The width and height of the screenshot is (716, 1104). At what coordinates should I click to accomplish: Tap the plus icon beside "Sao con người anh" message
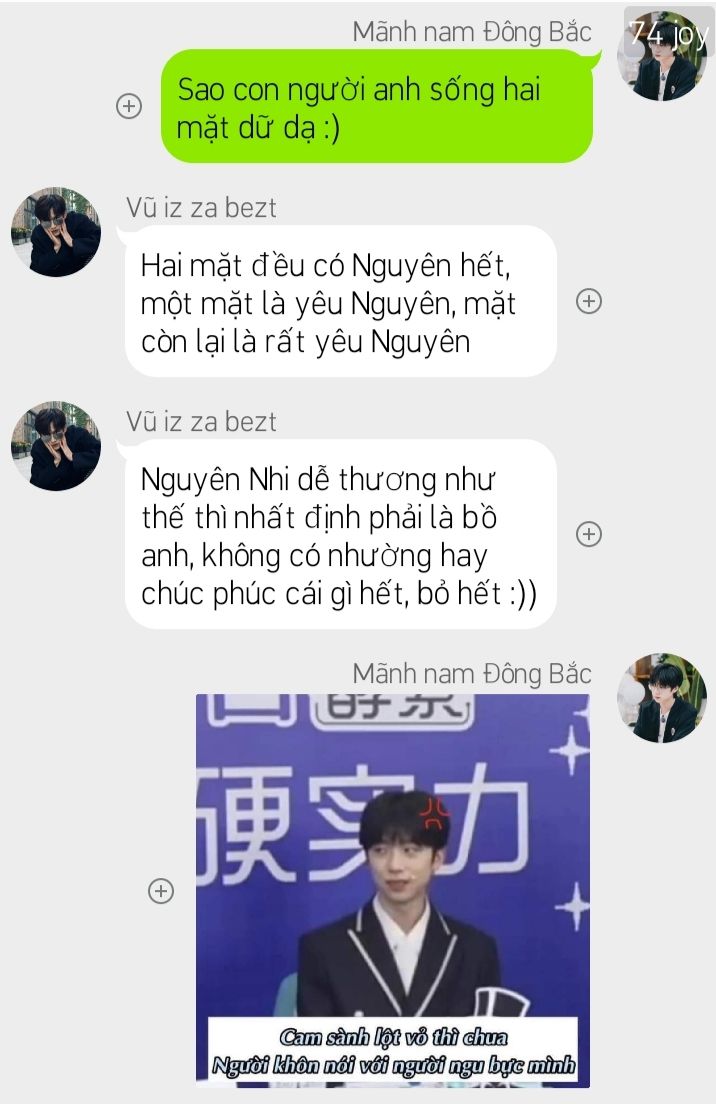[x=129, y=106]
